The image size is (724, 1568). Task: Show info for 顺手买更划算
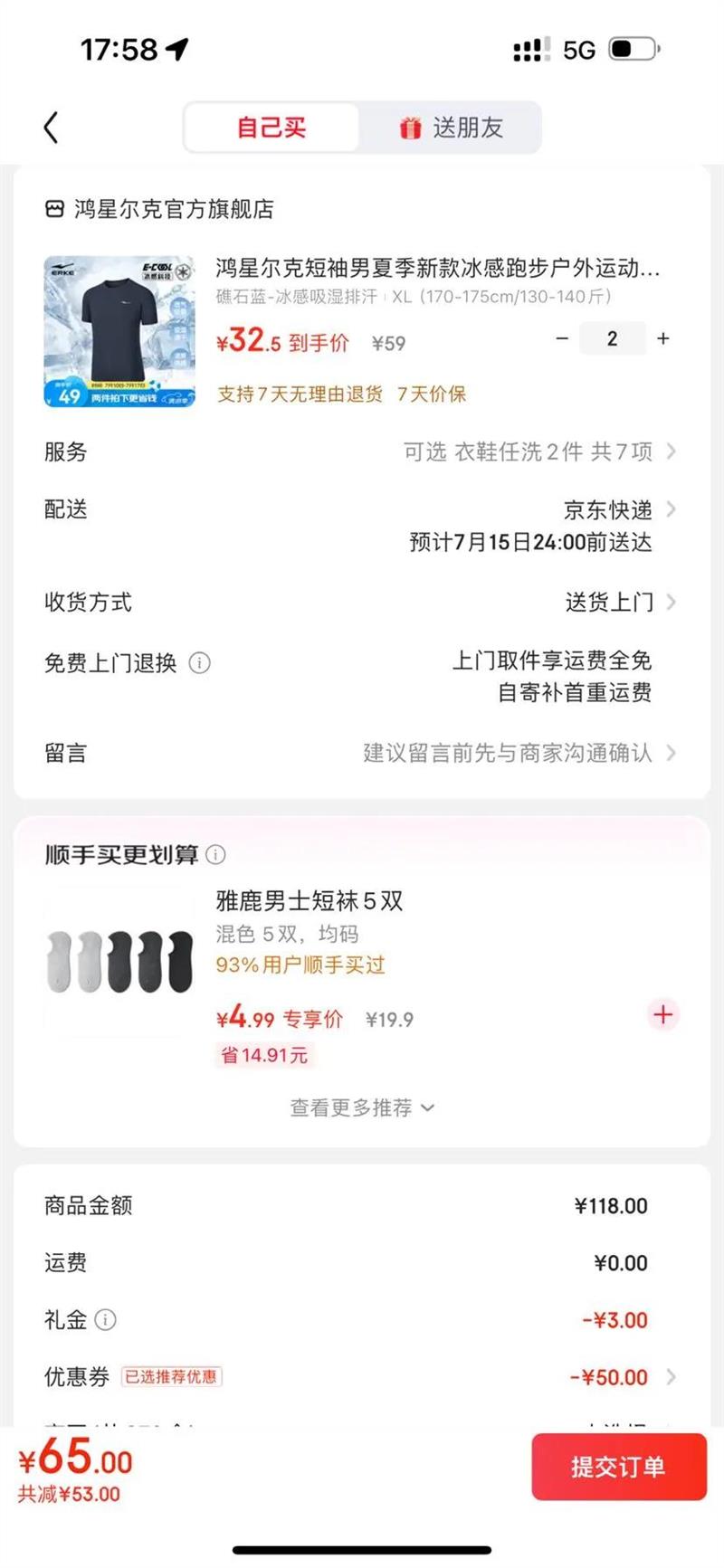(x=216, y=854)
